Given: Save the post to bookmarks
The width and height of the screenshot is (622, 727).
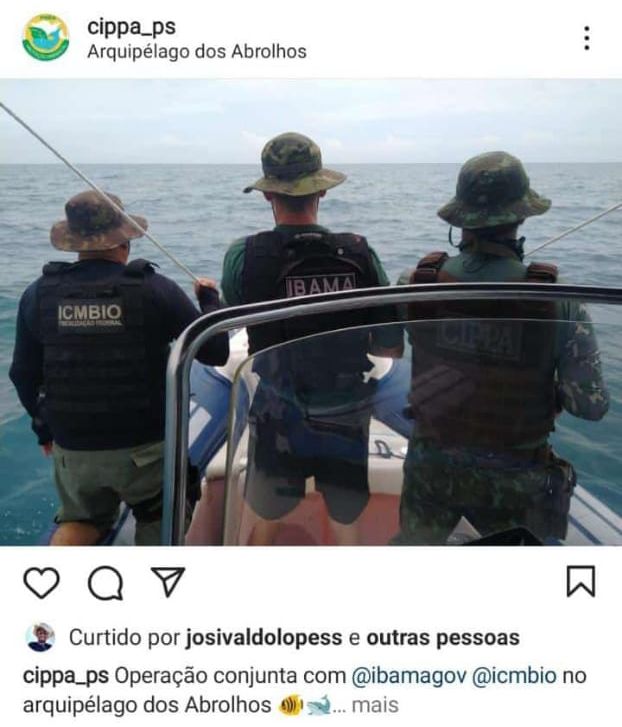Looking at the screenshot, I should [581, 581].
